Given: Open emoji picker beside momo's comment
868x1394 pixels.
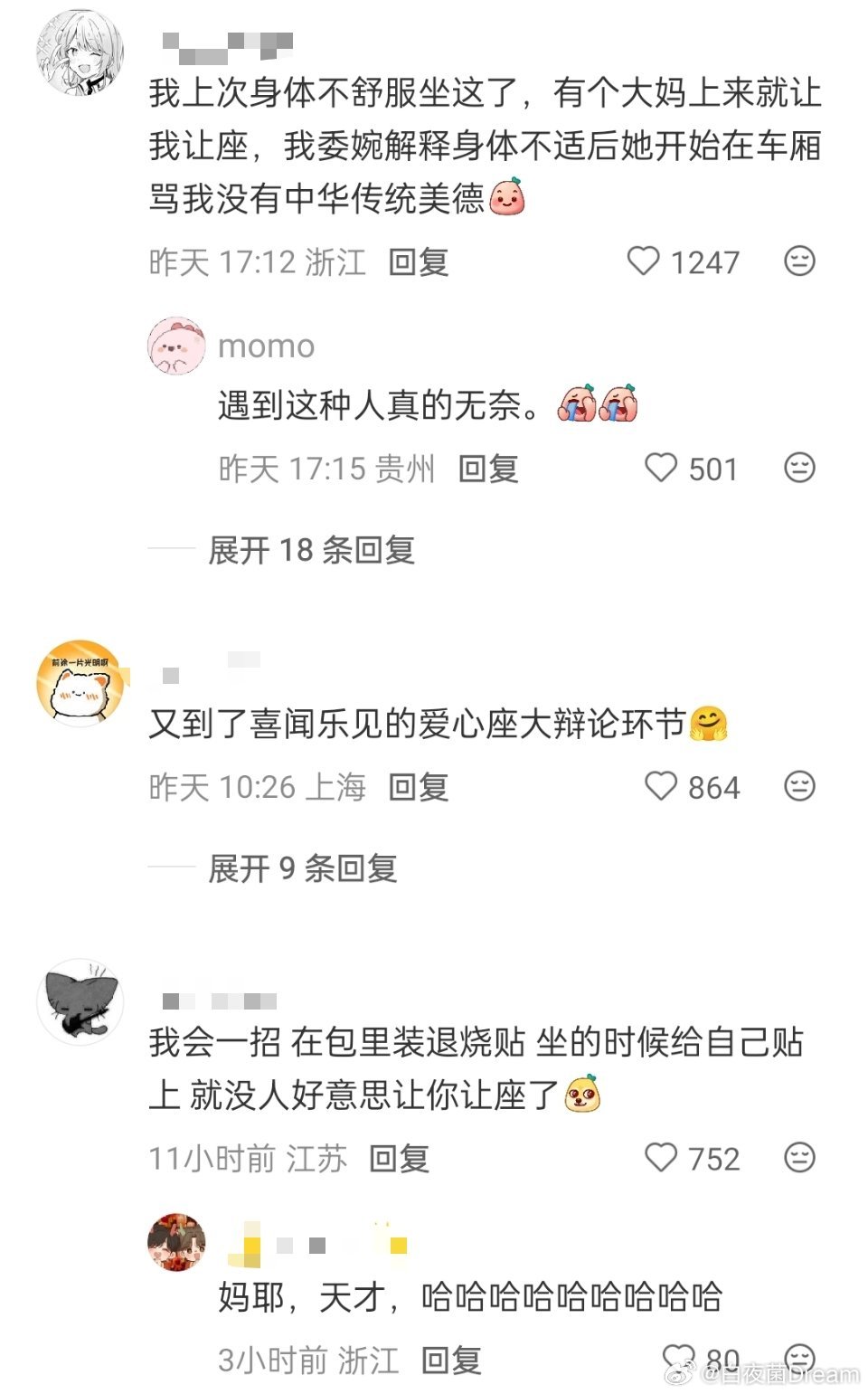Looking at the screenshot, I should tap(799, 468).
